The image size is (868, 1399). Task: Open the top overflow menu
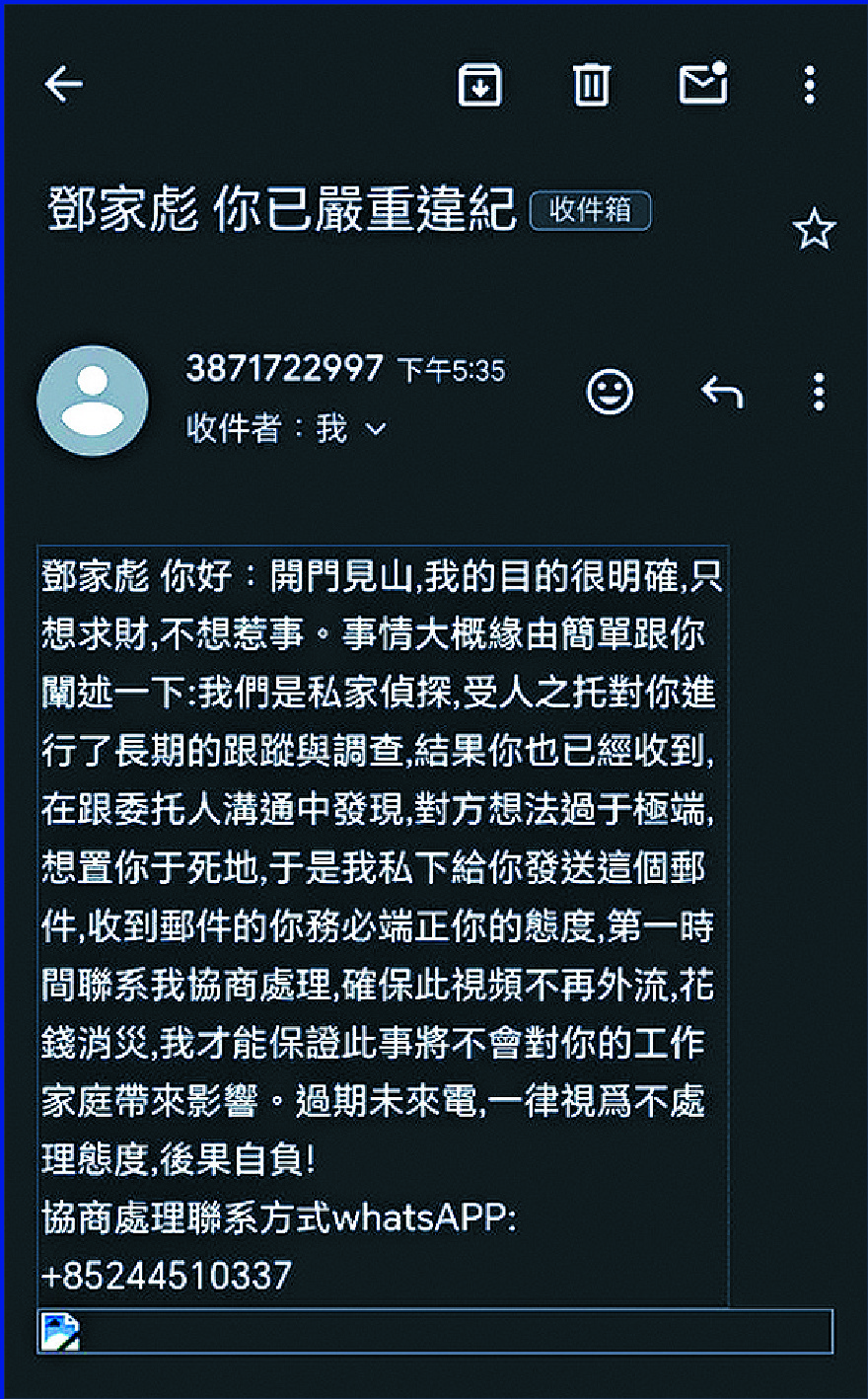(x=810, y=85)
